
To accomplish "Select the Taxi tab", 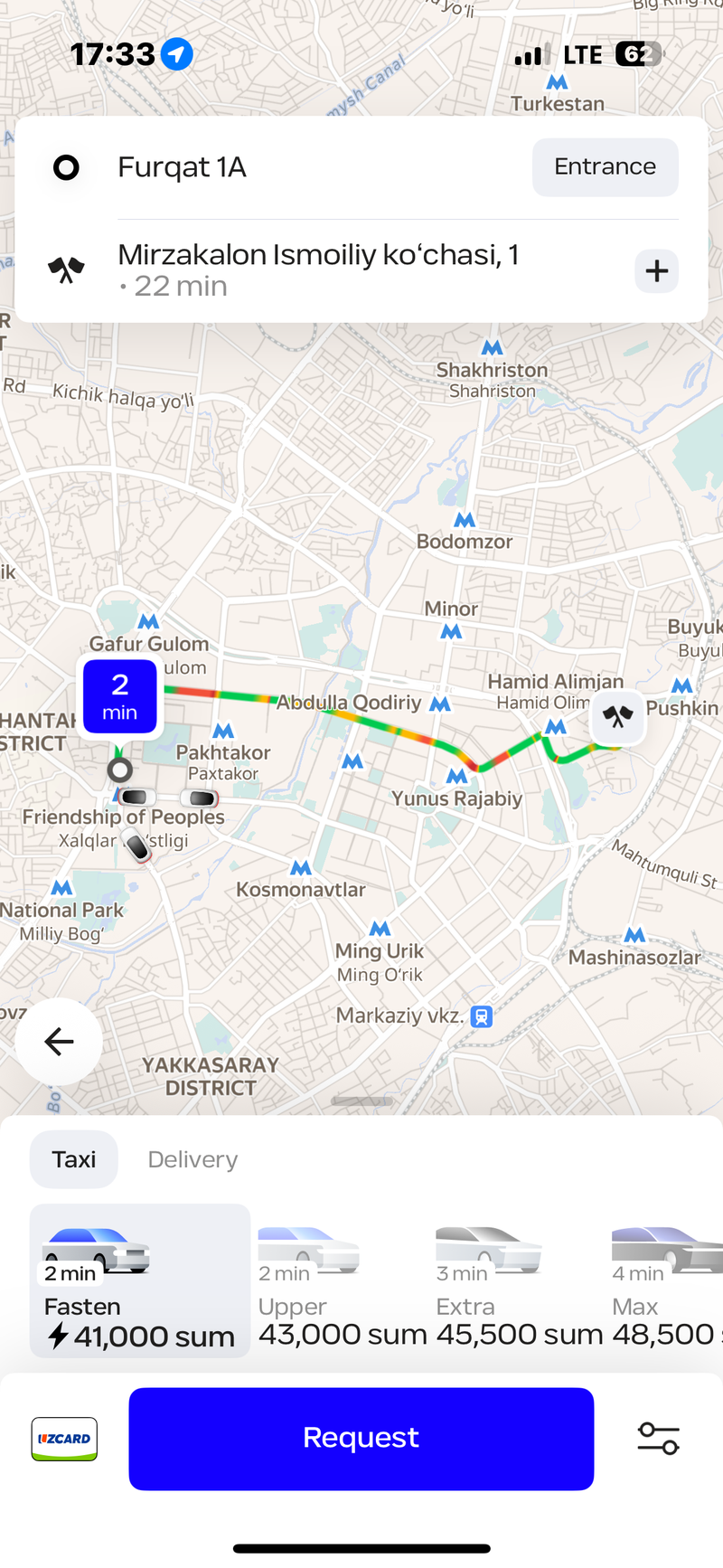I will 74,1159.
